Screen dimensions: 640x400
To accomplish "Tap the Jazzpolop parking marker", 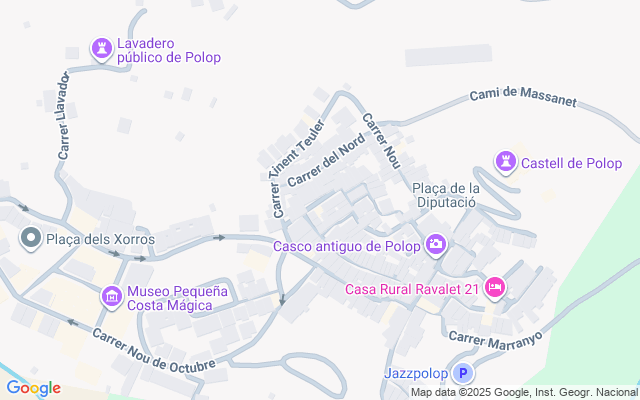I will click(x=462, y=374).
